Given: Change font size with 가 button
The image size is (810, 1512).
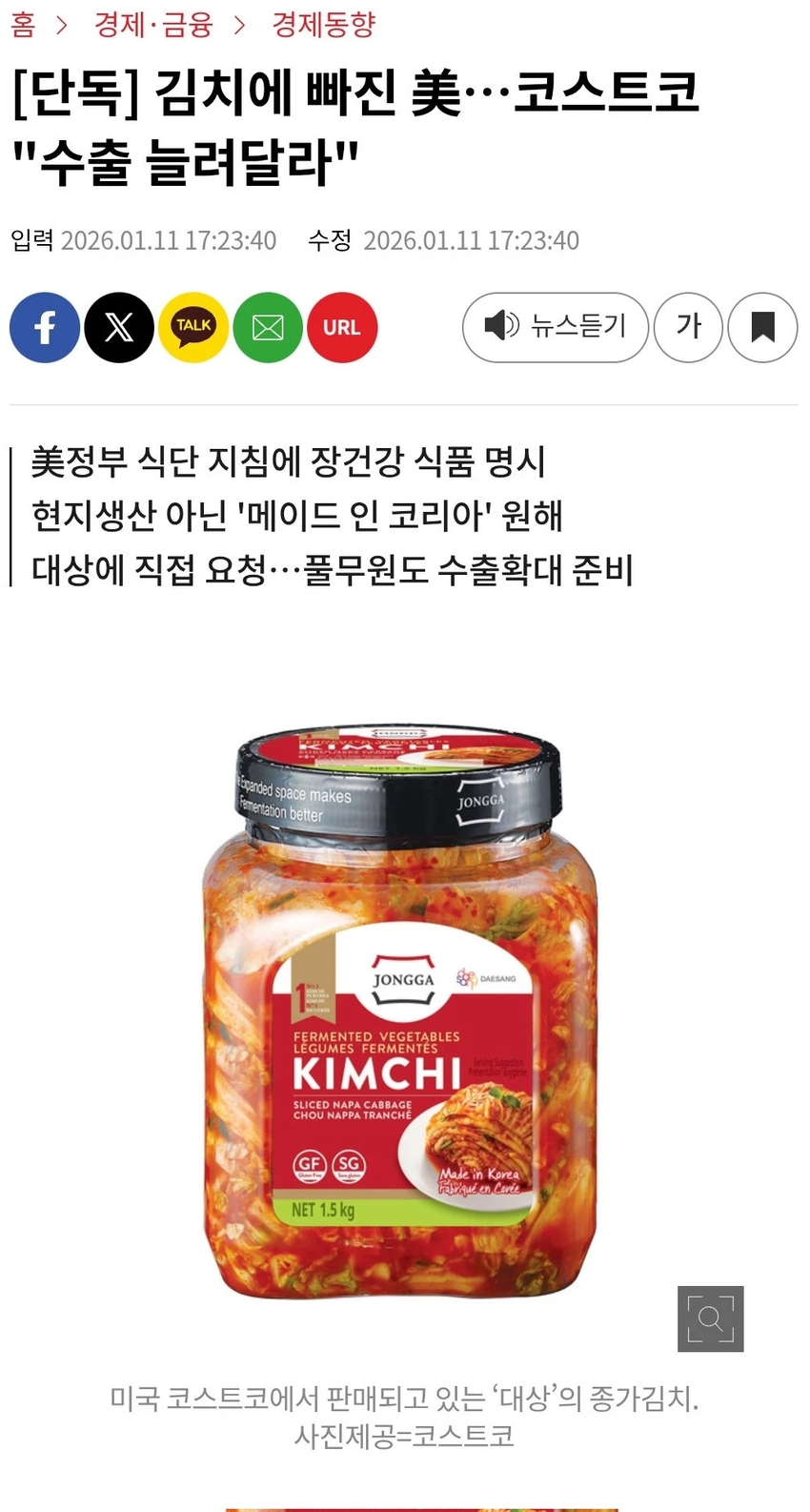Looking at the screenshot, I should pos(688,327).
